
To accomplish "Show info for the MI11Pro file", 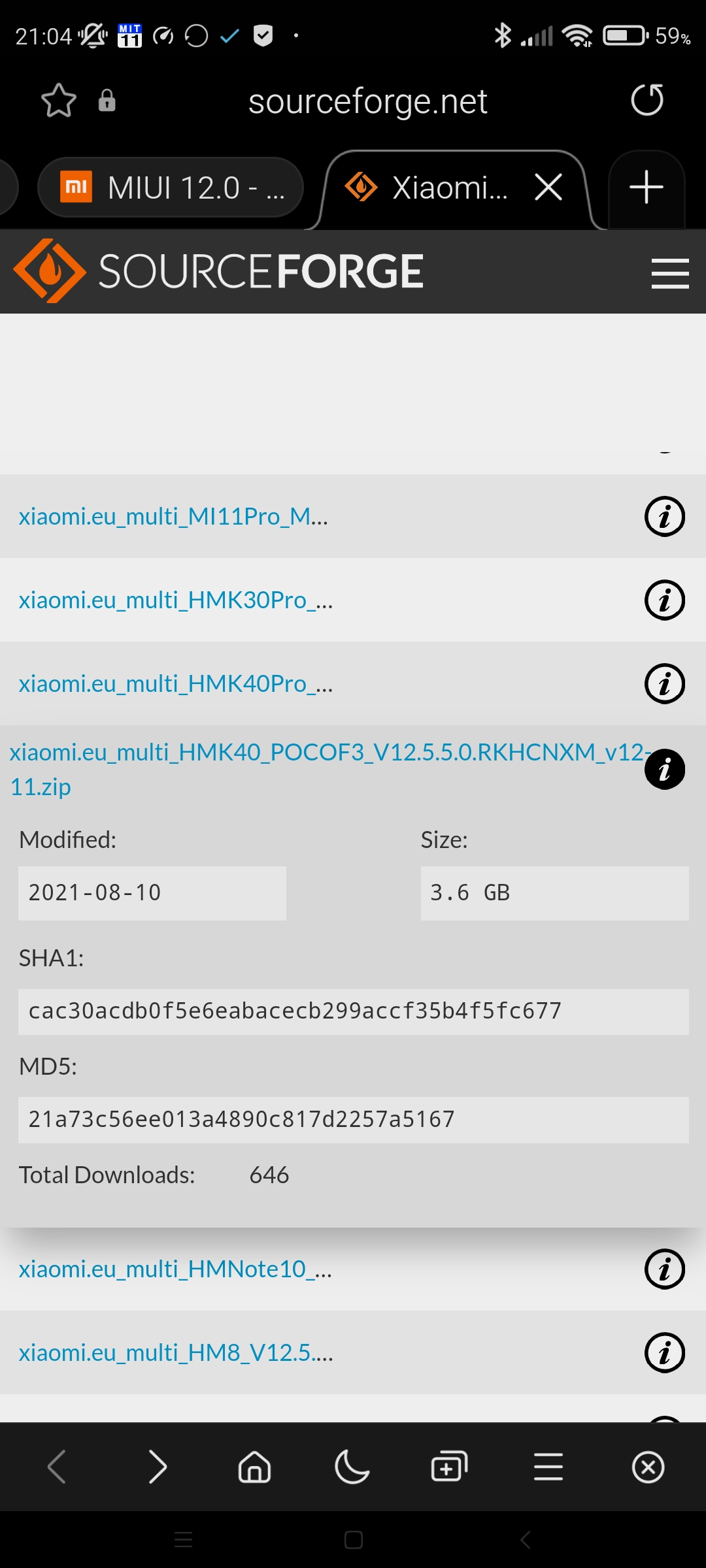I will [664, 517].
